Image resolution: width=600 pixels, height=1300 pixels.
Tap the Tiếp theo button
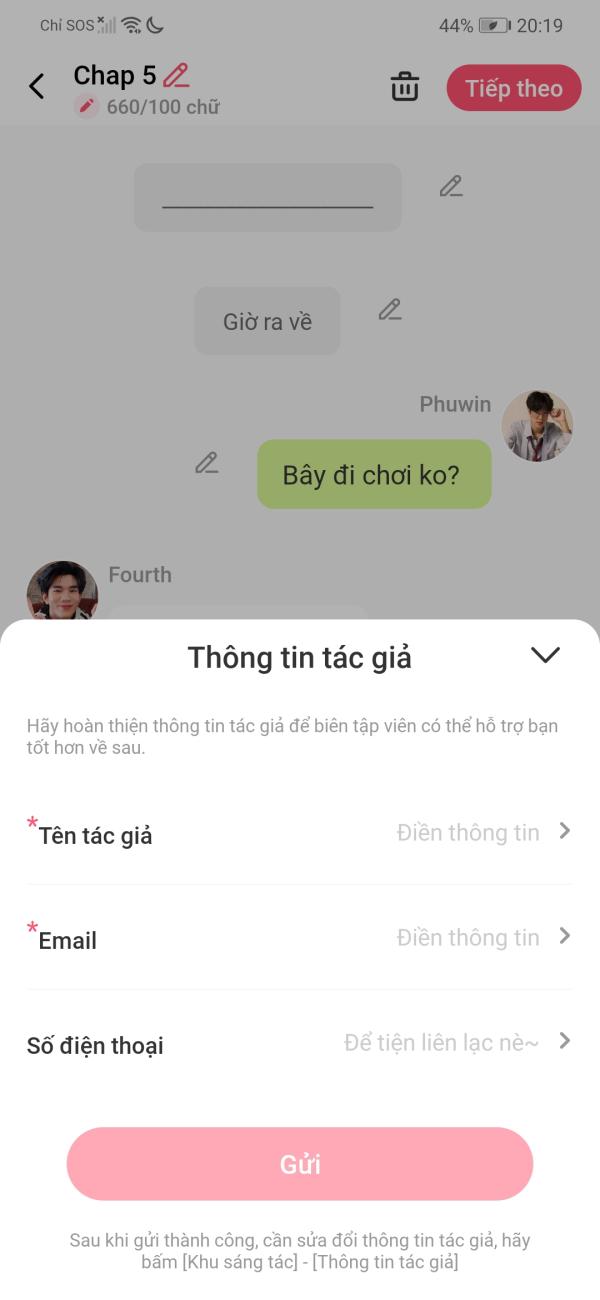[514, 88]
